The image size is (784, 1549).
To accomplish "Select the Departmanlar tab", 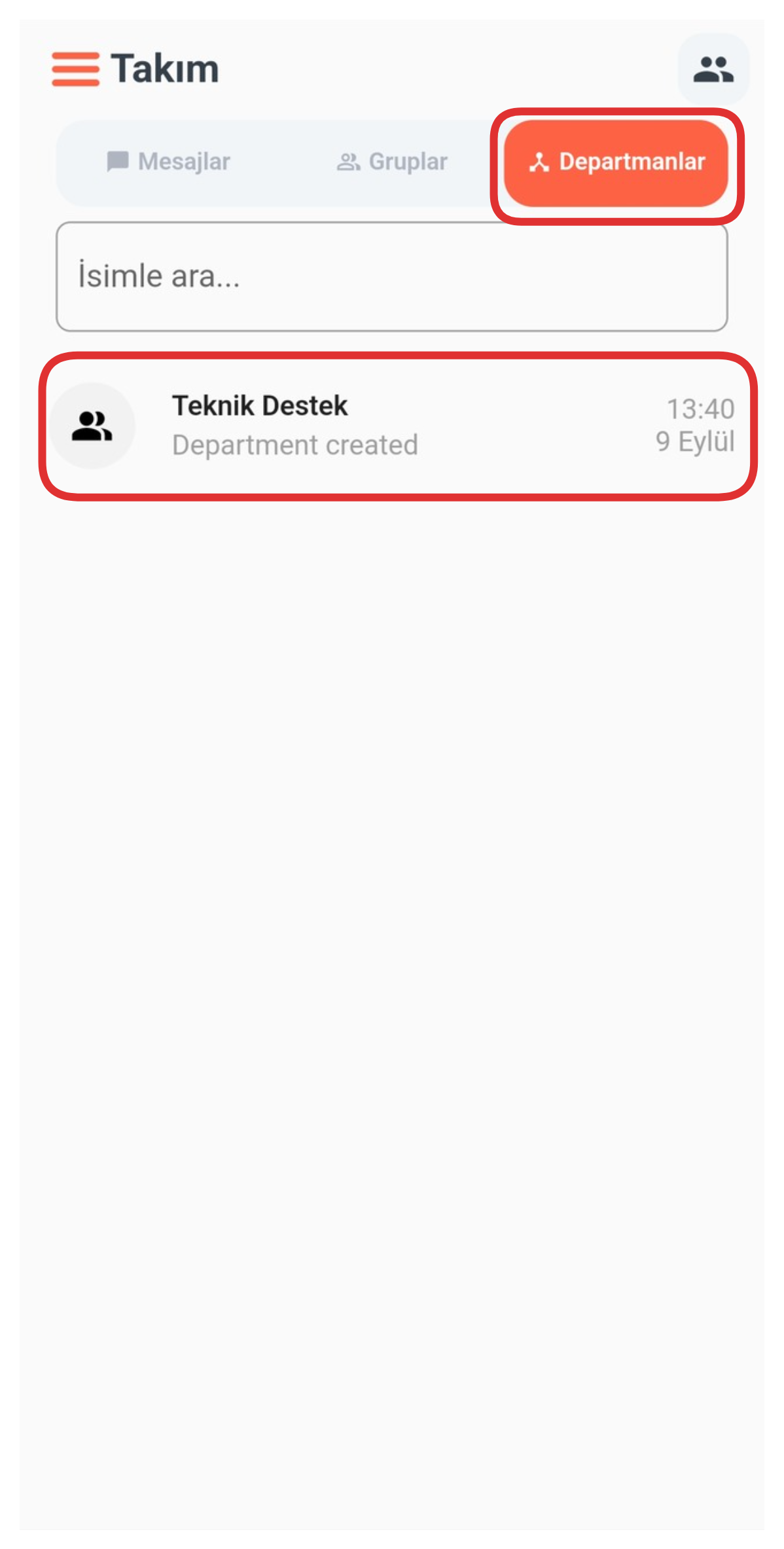I will tap(616, 162).
